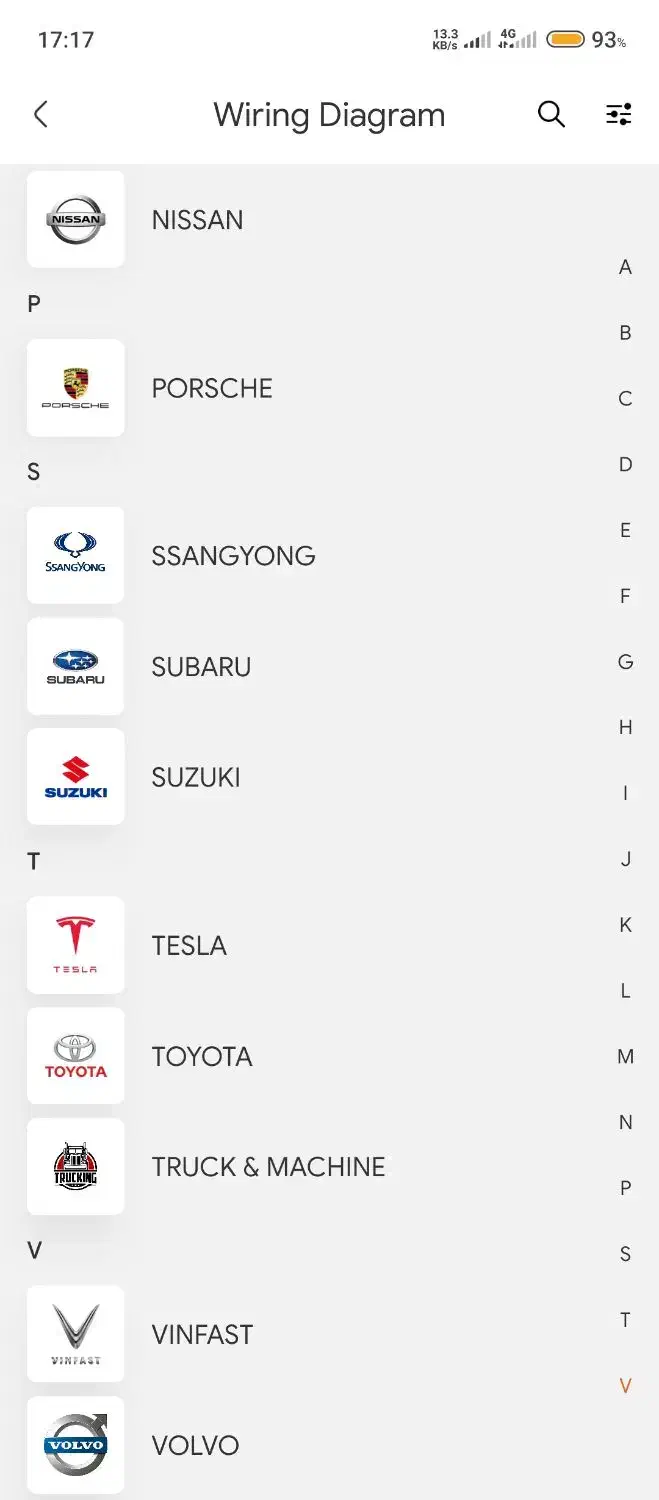659x1500 pixels.
Task: Open the filter settings icon
Action: 619,115
